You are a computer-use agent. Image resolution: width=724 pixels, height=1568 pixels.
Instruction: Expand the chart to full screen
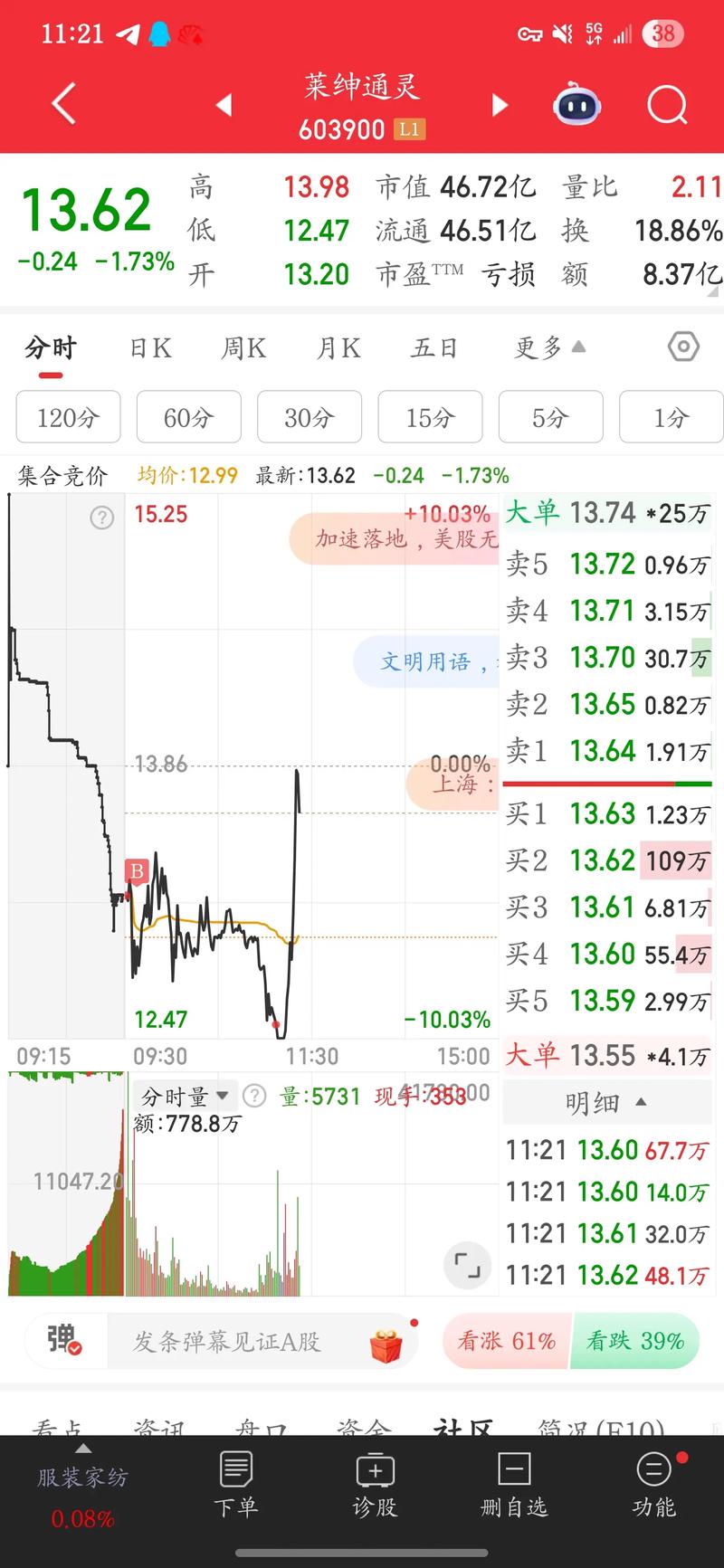tap(467, 1264)
